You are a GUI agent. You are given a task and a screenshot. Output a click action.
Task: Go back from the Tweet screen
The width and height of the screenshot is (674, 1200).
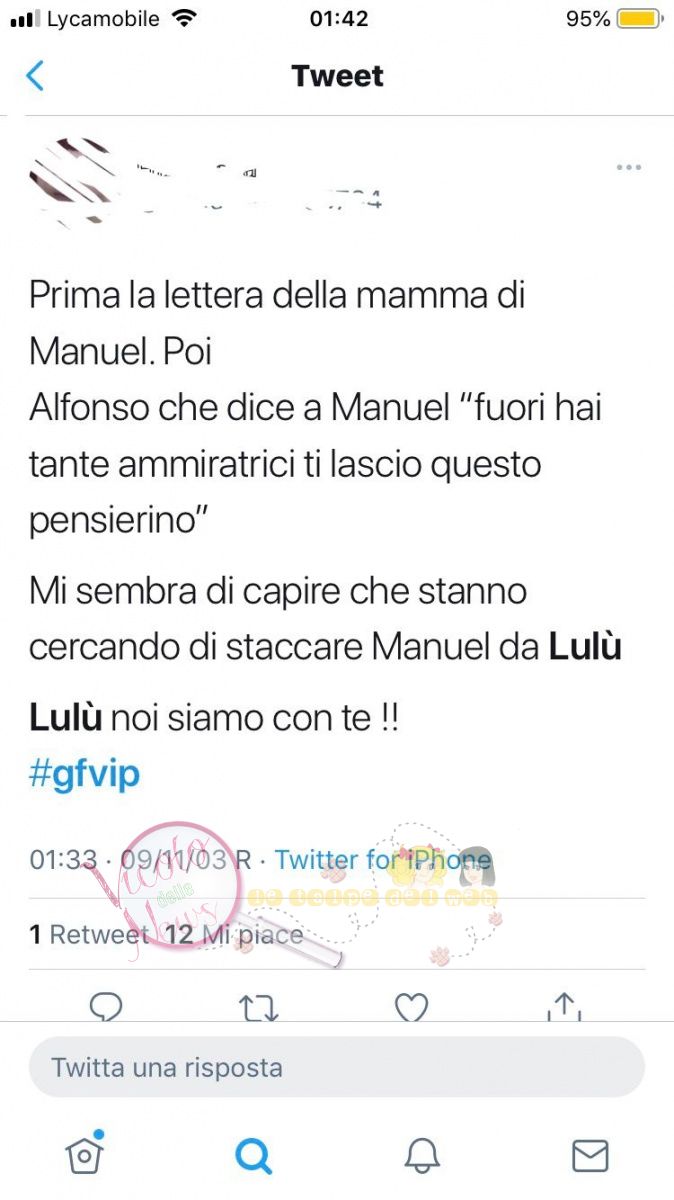click(x=35, y=76)
